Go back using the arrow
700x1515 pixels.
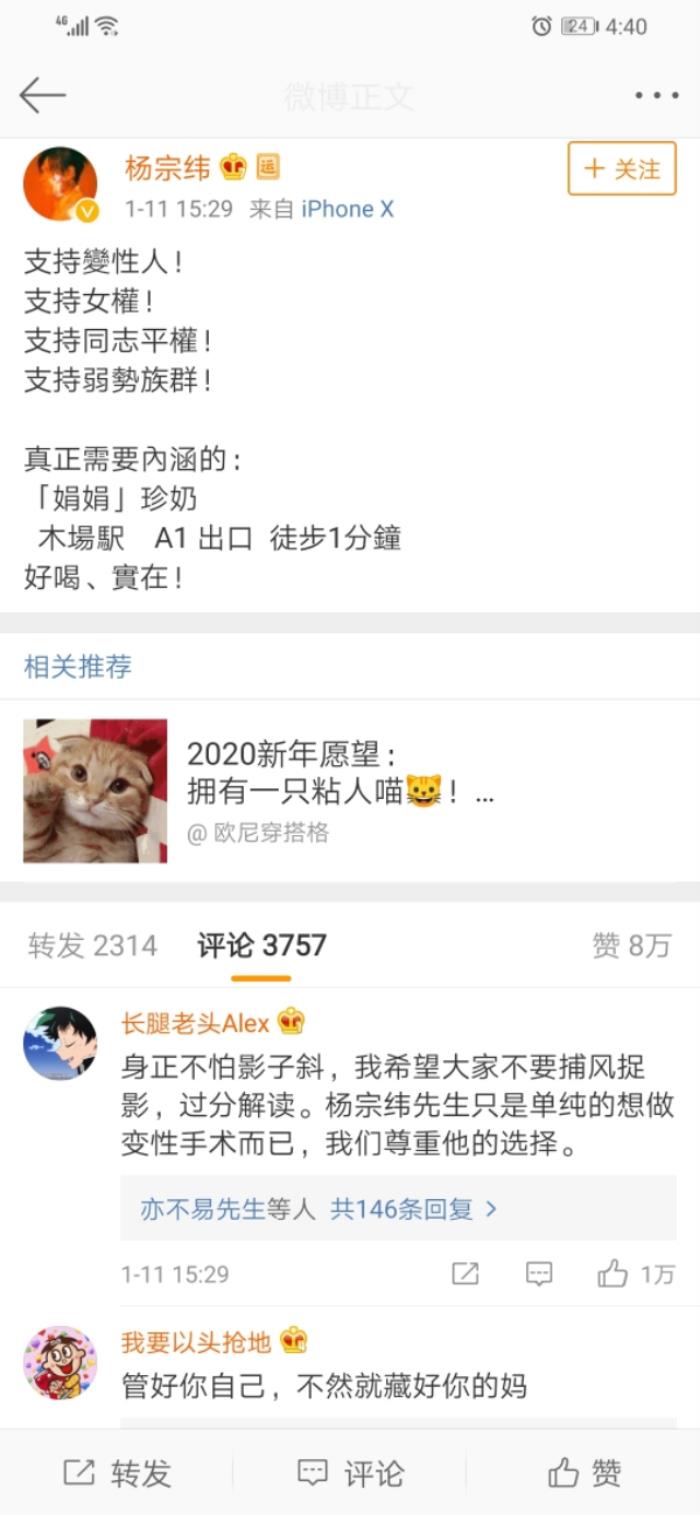42,96
